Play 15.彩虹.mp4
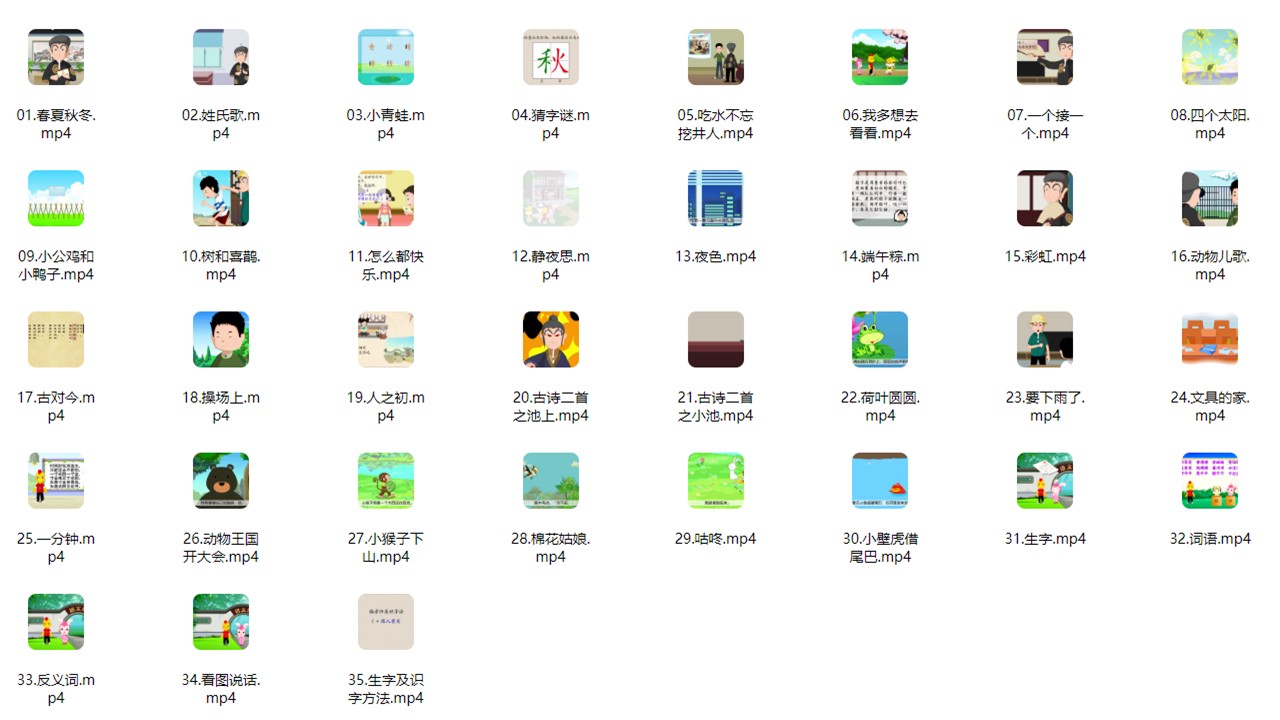The height and width of the screenshot is (720, 1280). pos(1045,198)
